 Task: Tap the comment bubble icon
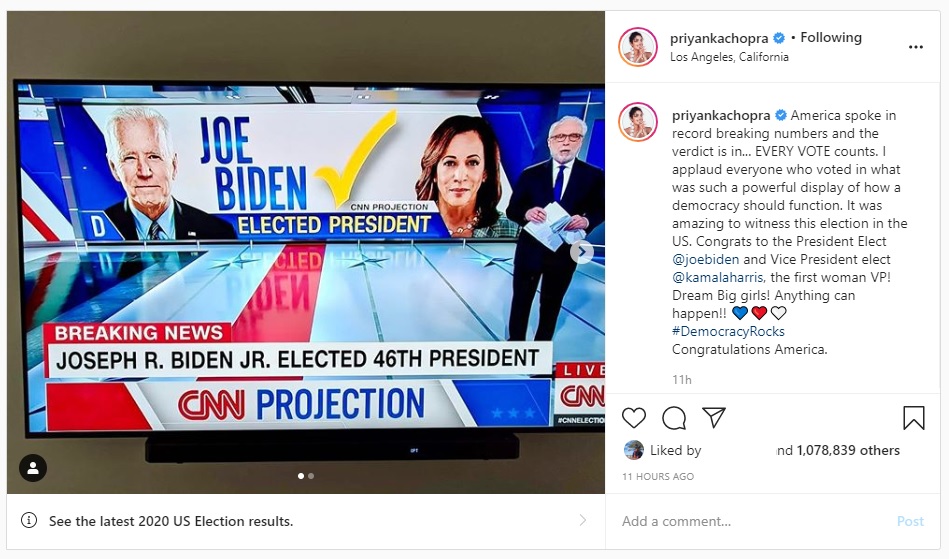(x=674, y=418)
